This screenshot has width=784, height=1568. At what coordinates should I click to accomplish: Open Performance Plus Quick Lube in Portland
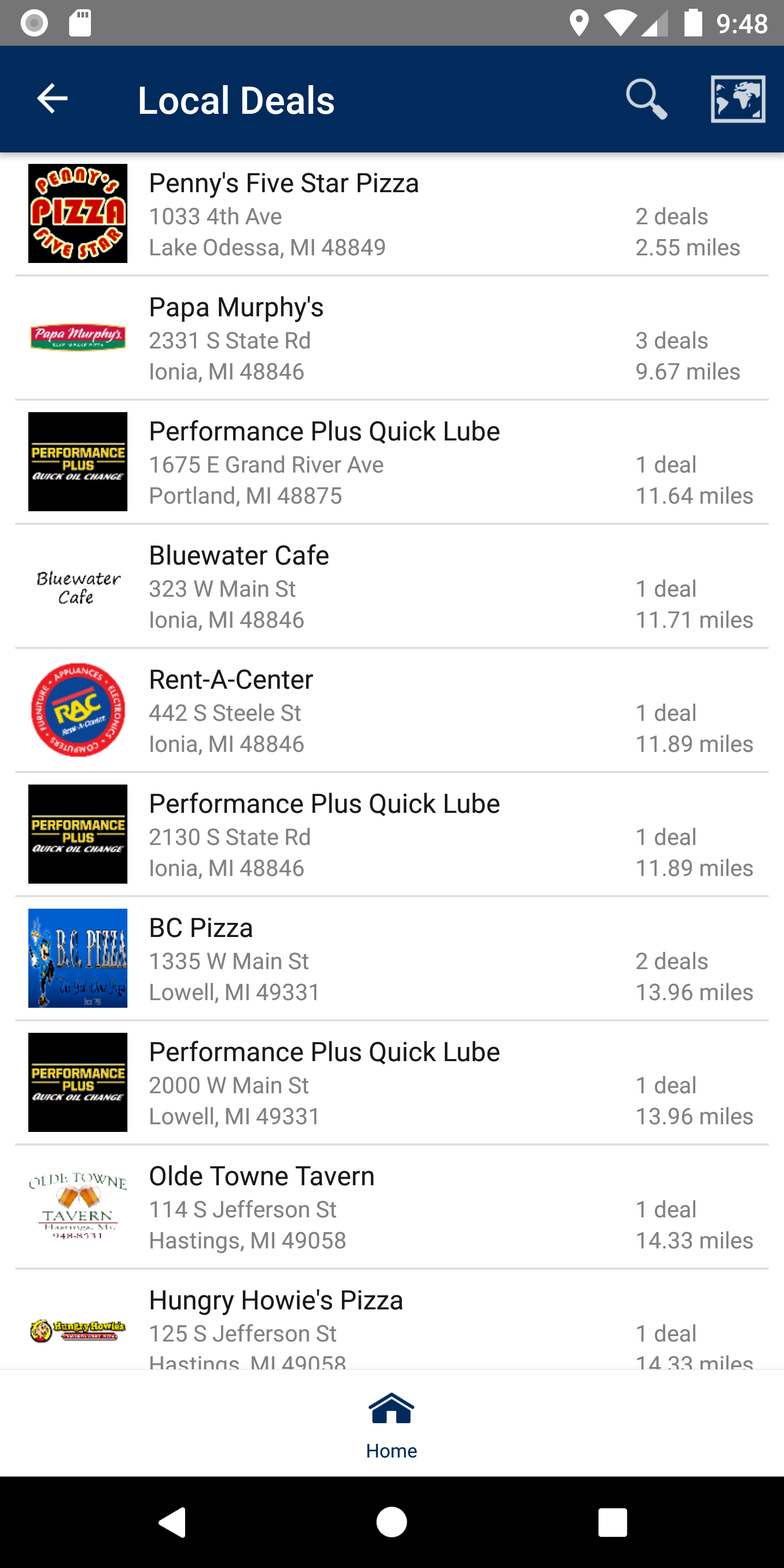coord(392,462)
